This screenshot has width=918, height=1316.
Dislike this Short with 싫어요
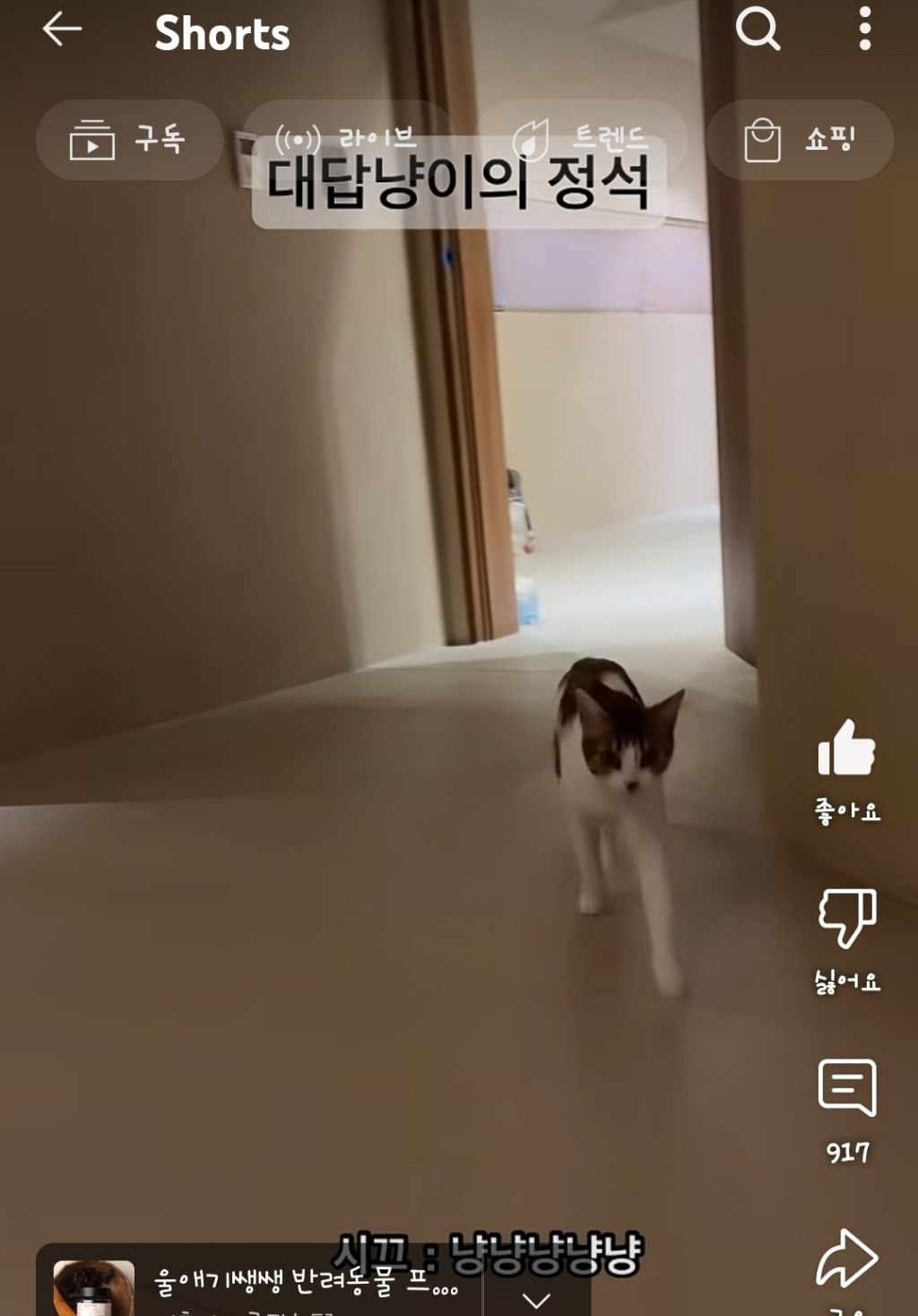(x=846, y=919)
